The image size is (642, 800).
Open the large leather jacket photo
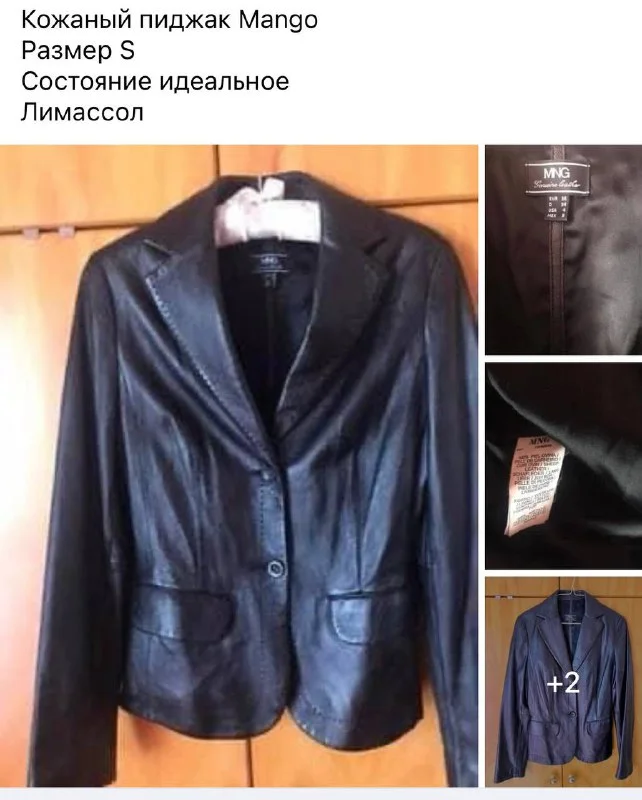point(238,472)
